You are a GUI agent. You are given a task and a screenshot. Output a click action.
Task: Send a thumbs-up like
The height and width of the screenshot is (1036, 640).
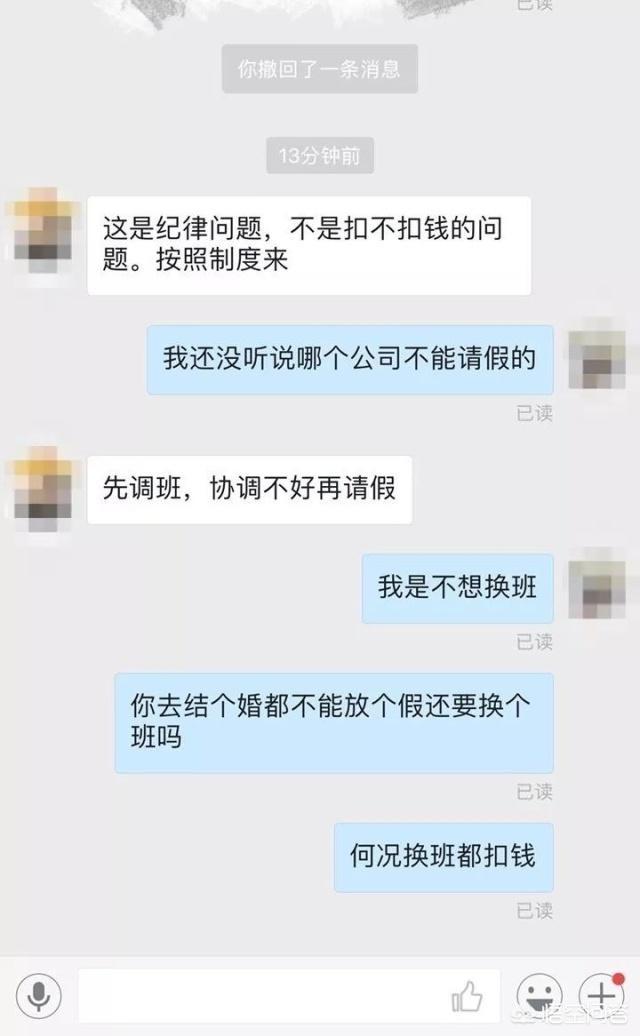(467, 995)
